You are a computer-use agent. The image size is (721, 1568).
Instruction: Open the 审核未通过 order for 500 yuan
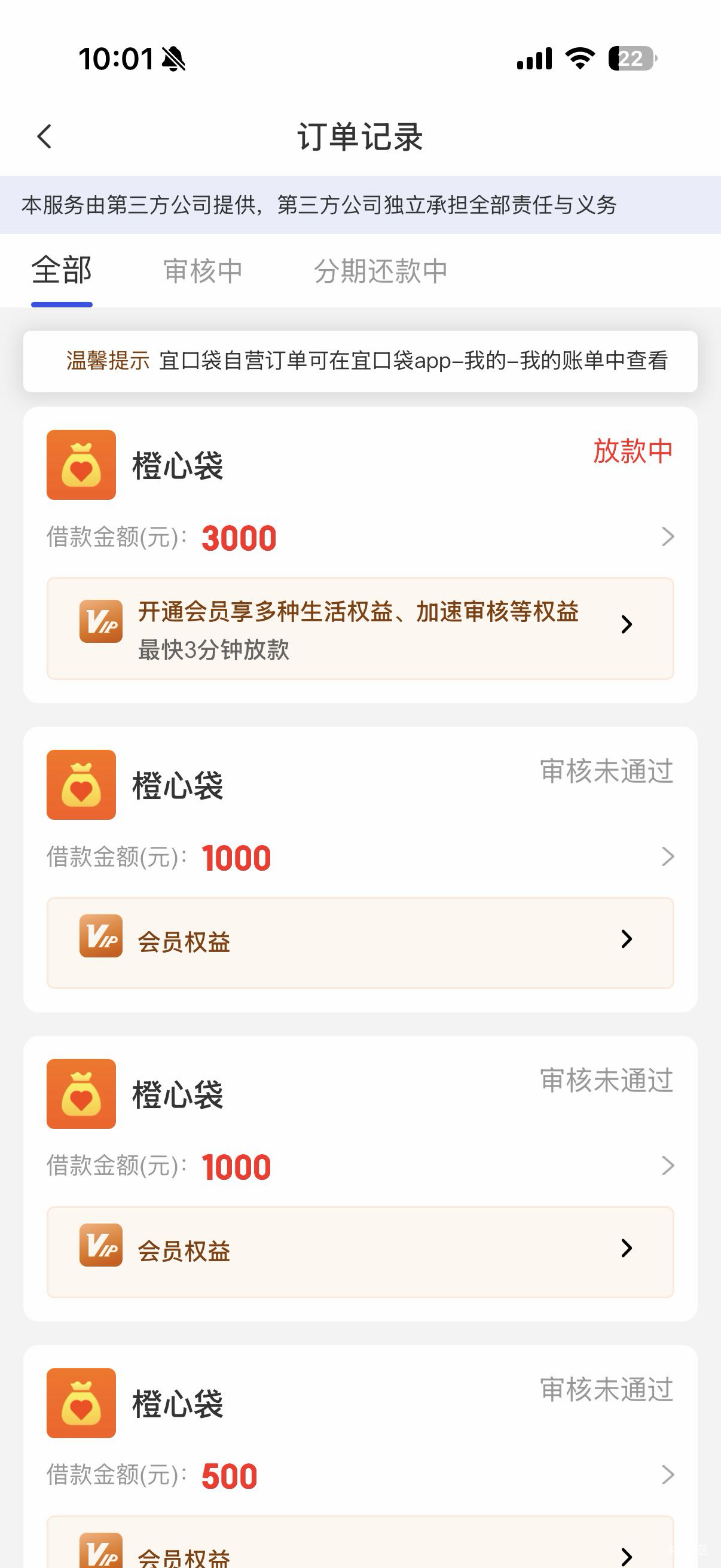[360, 1475]
